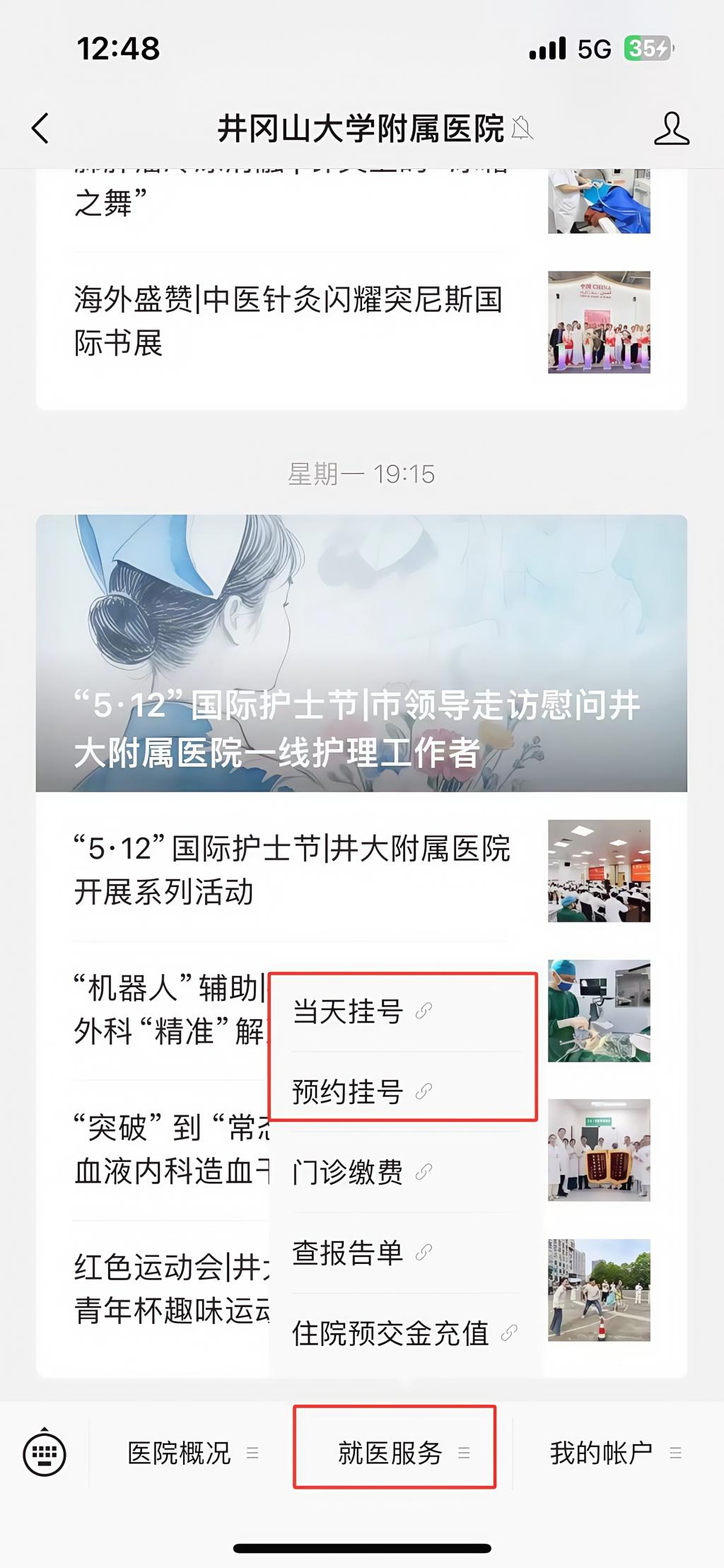
Task: Switch to keyboard input mode
Action: (45, 1453)
